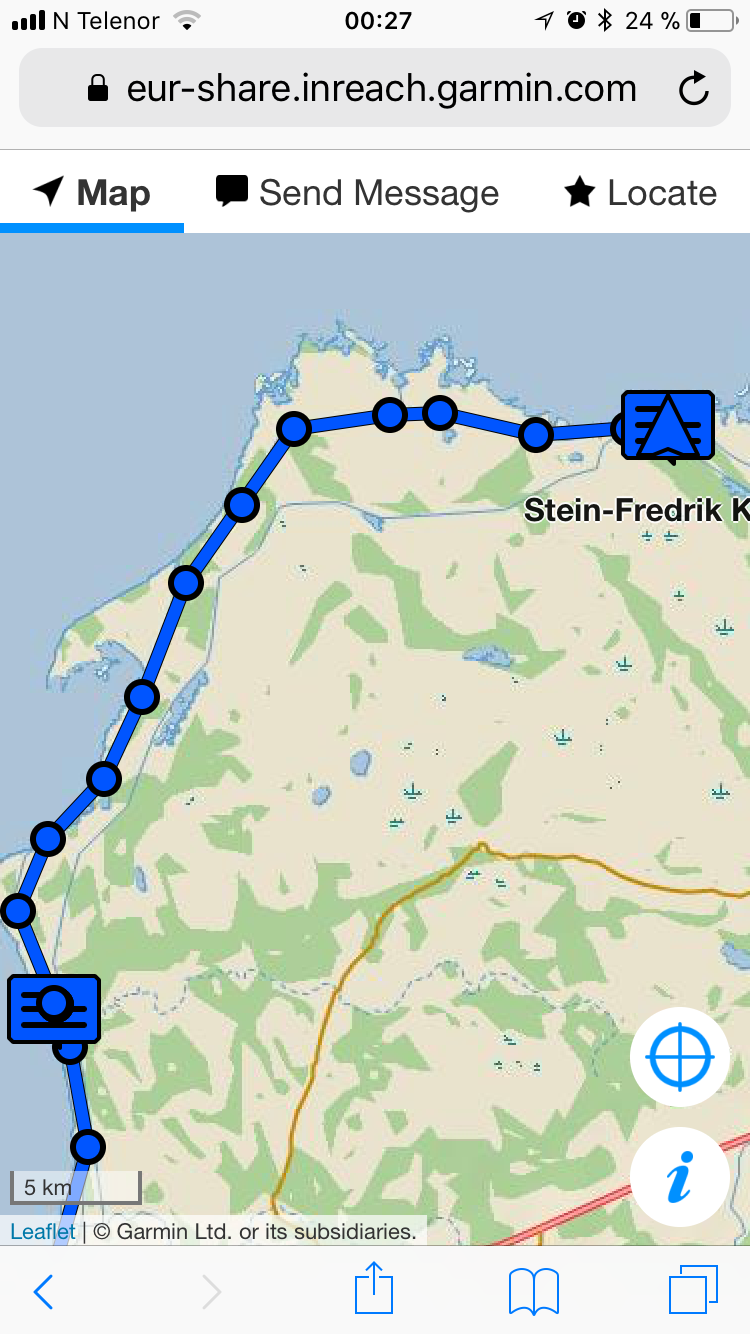Show all open Safari tabs
Viewport: 750px width, 1334px height.
click(x=693, y=1290)
